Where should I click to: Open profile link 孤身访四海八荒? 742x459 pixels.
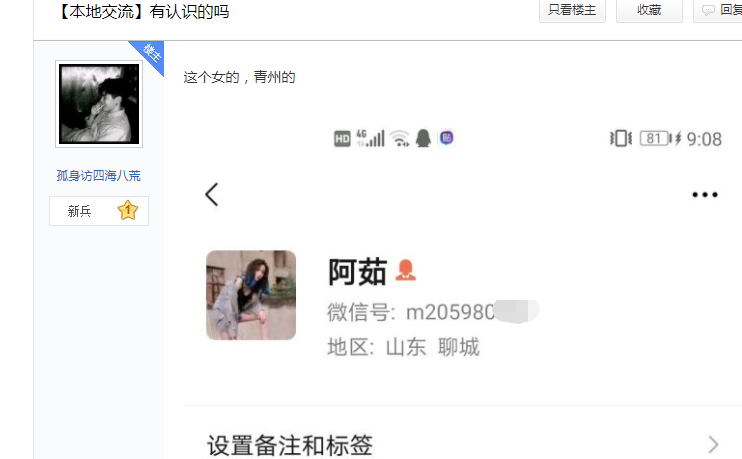point(98,176)
